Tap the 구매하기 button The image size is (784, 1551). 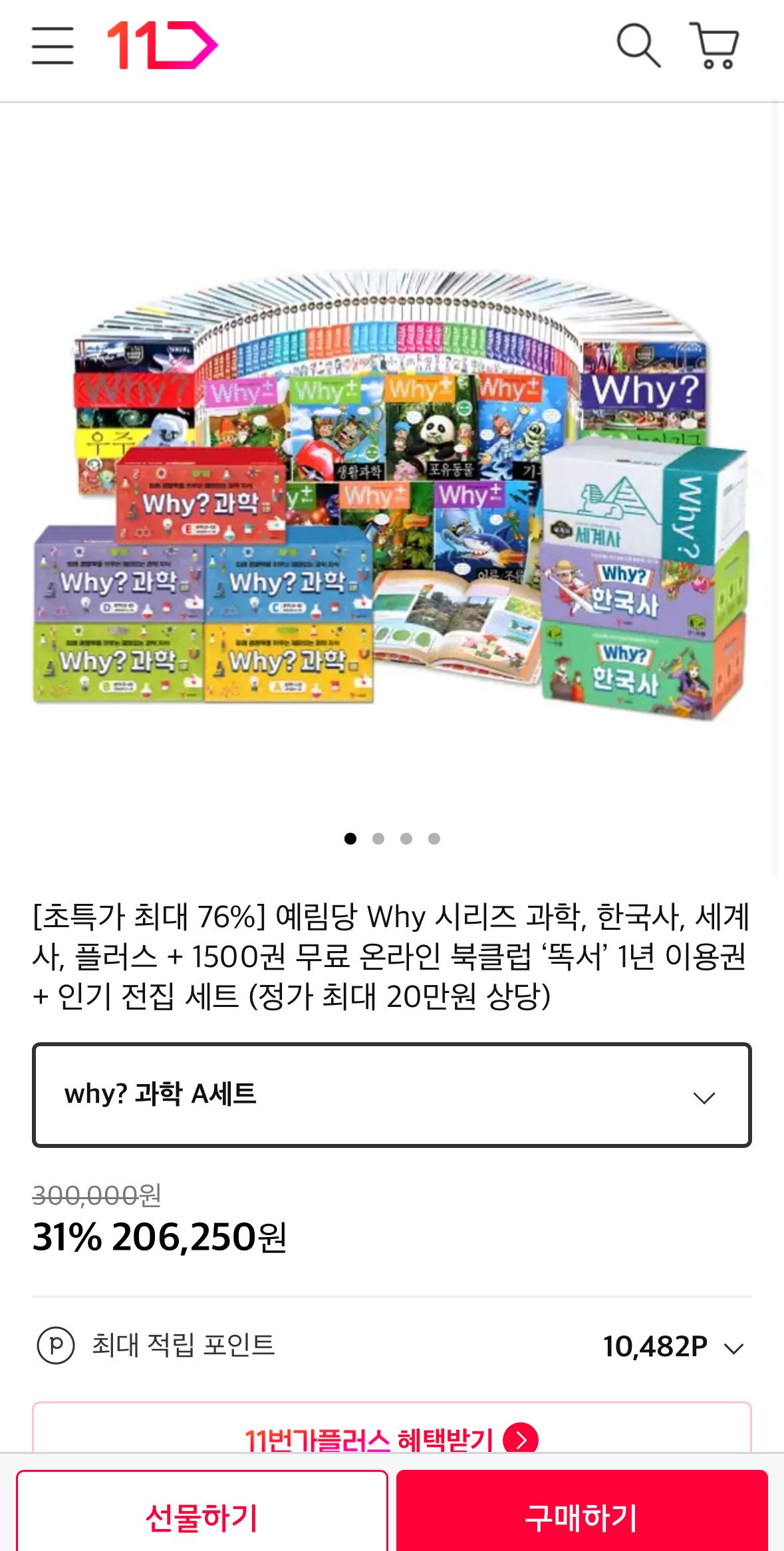(581, 1517)
